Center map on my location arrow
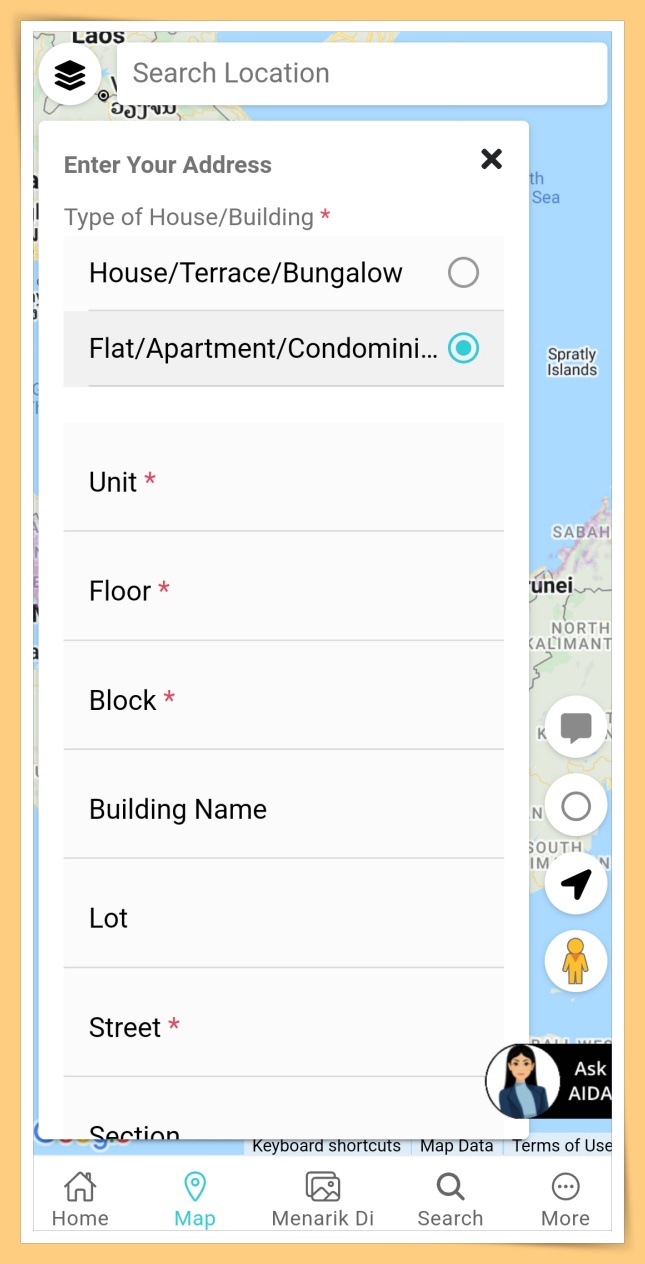Image resolution: width=645 pixels, height=1264 pixels. (x=576, y=884)
